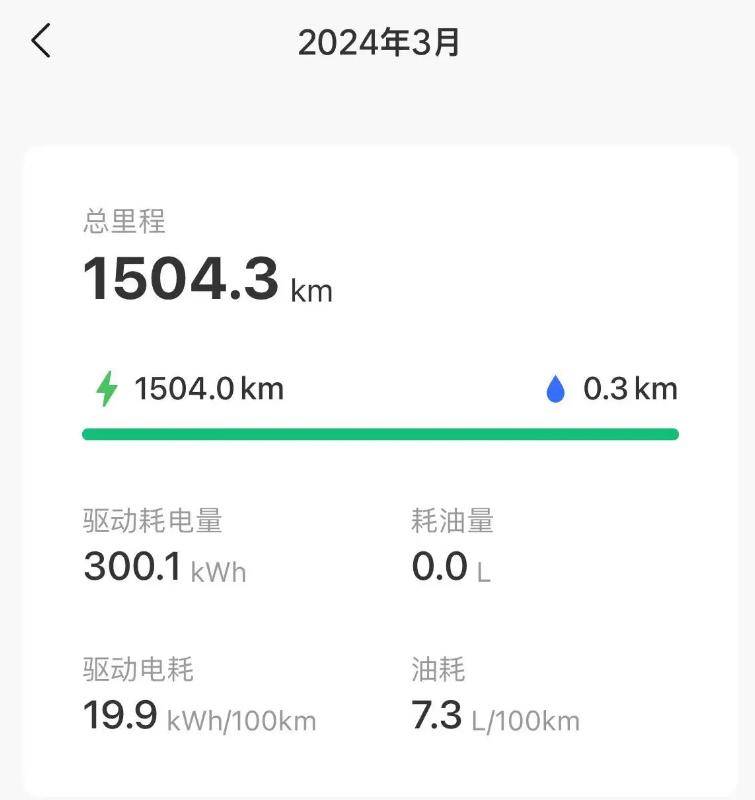Click the navigation back icon top left
This screenshot has width=755, height=800.
coord(40,42)
